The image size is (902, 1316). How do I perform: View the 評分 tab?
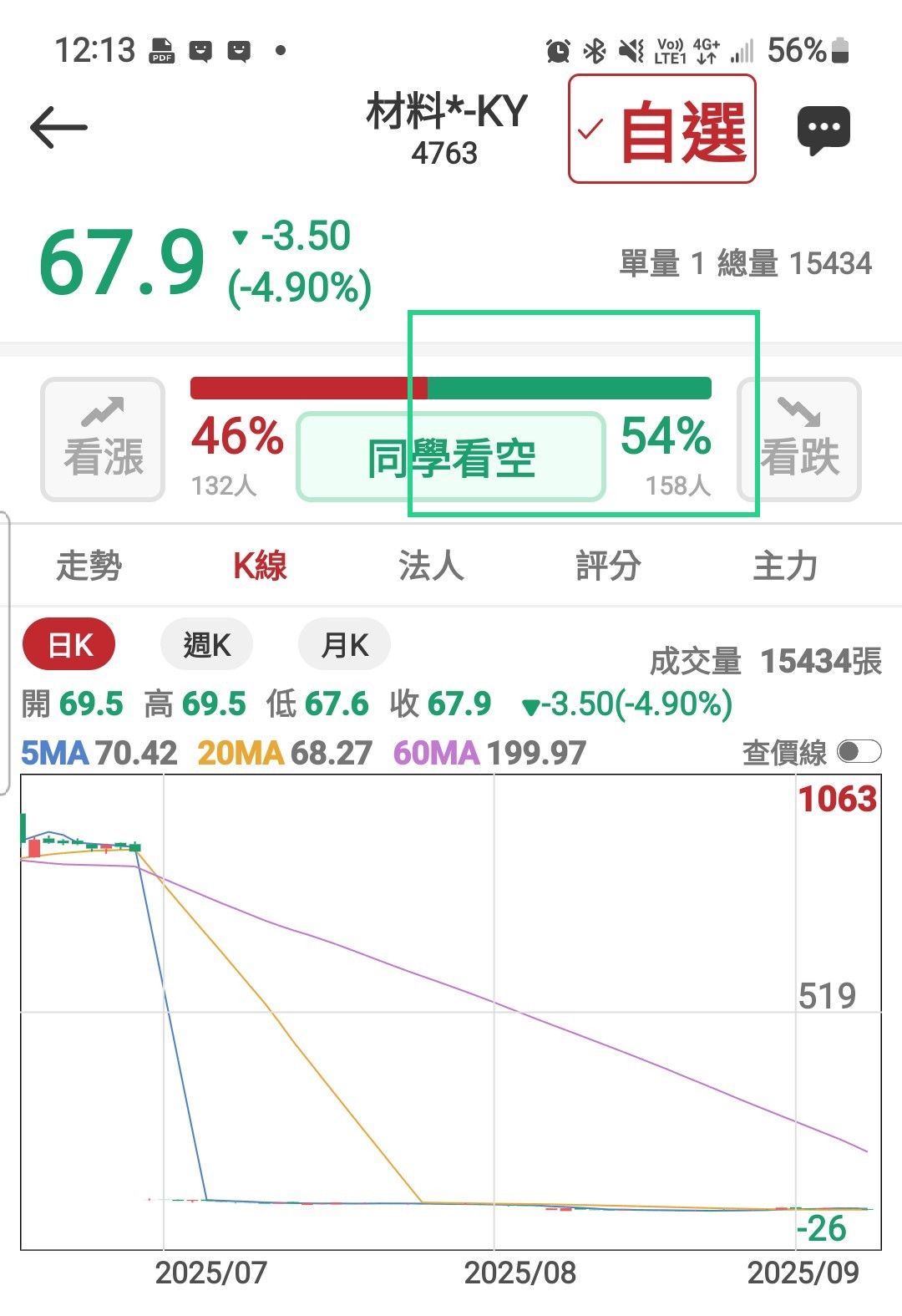point(608,566)
